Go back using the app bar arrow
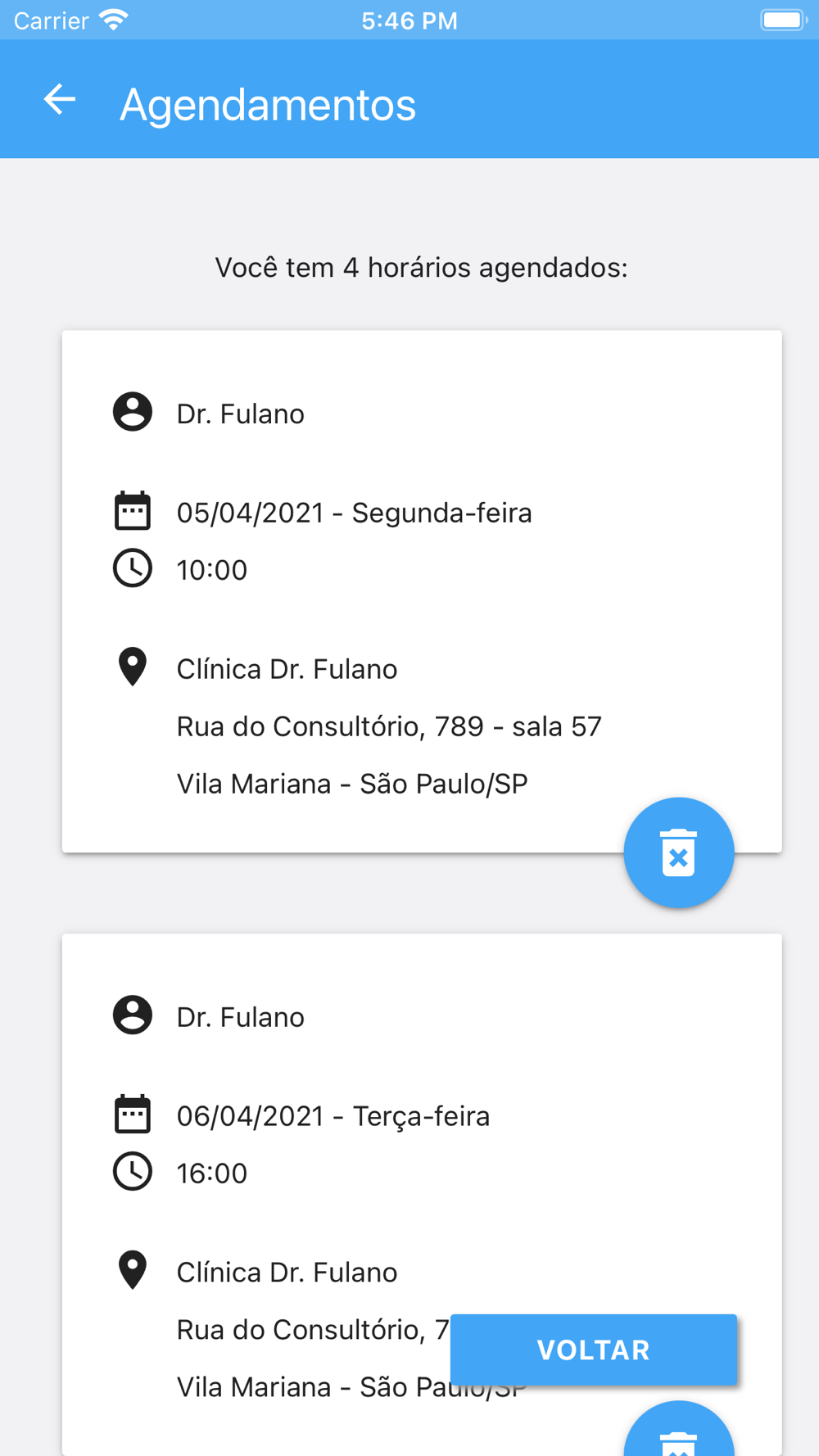This screenshot has height=1456, width=819. click(x=60, y=100)
